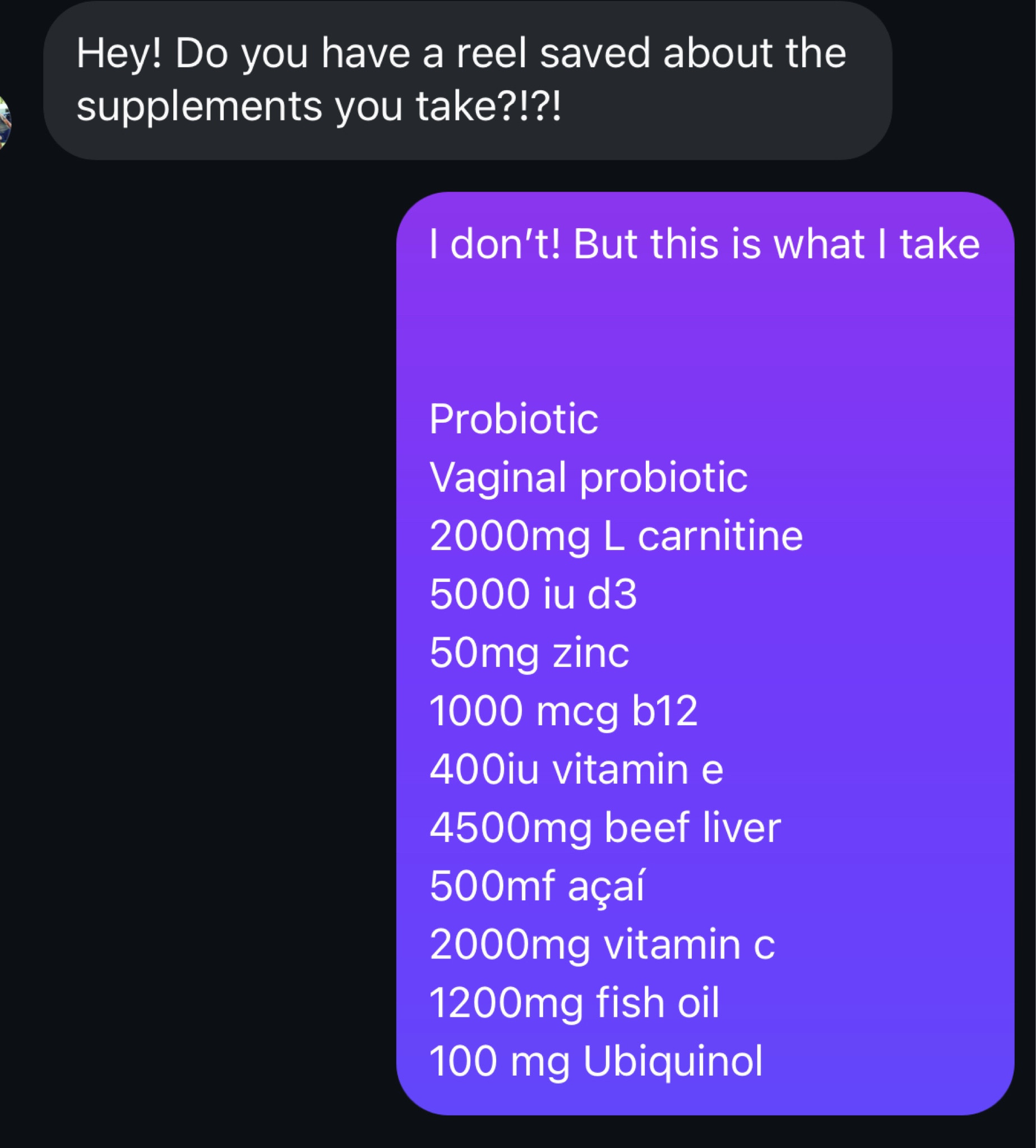Click the line reading 'Probiotic'
1036x1148 pixels.
pos(512,419)
